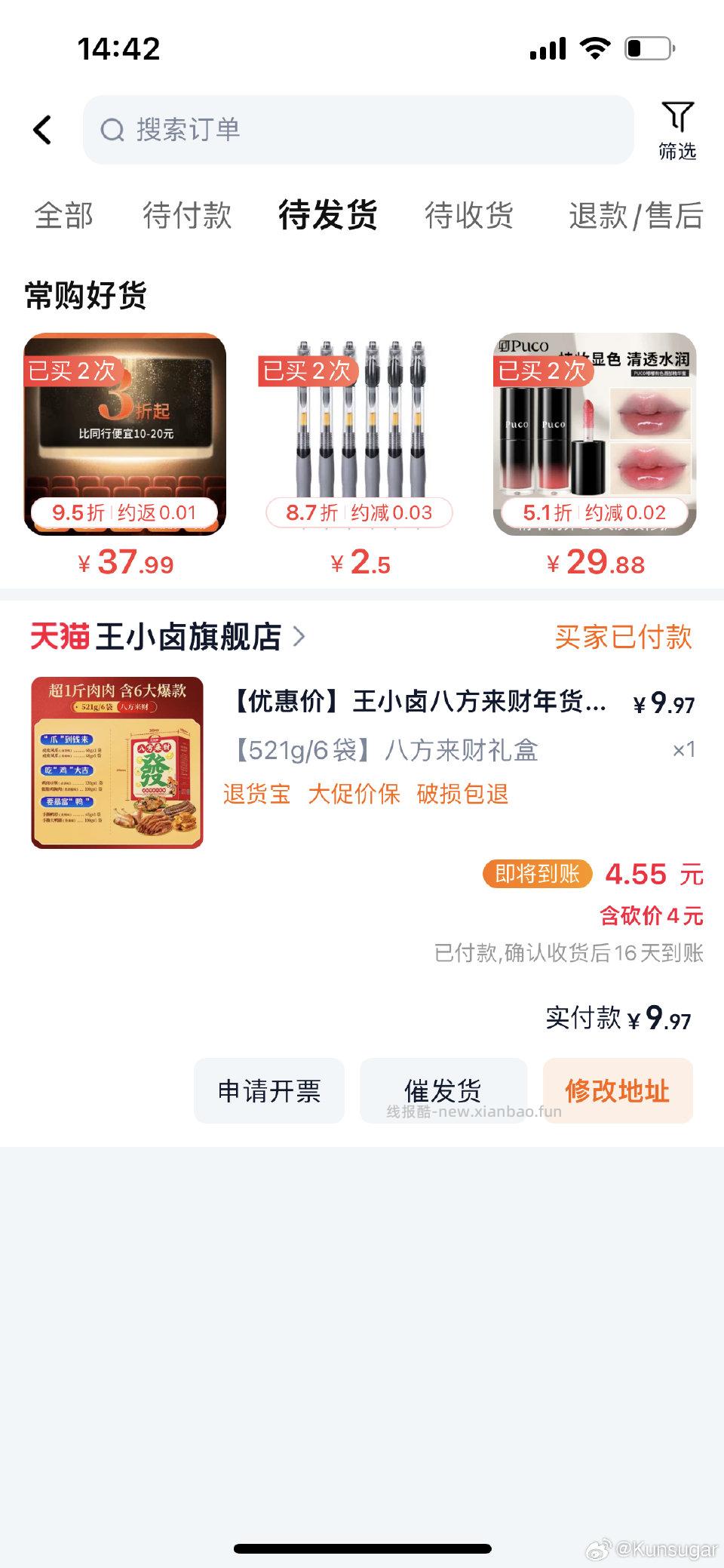This screenshot has height=1568, width=724.
Task: Switch to the 待收货 tab
Action: tap(470, 216)
